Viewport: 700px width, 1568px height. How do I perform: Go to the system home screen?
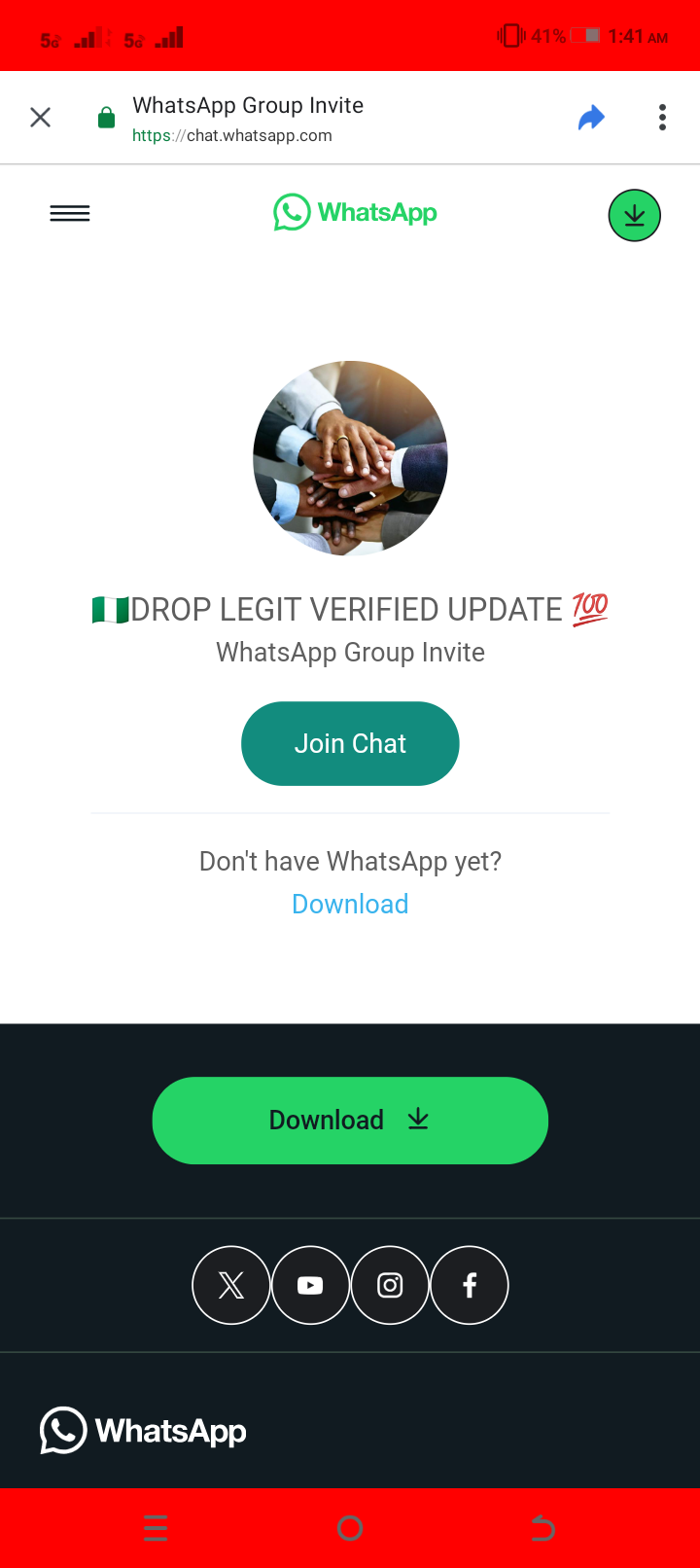click(x=350, y=1528)
